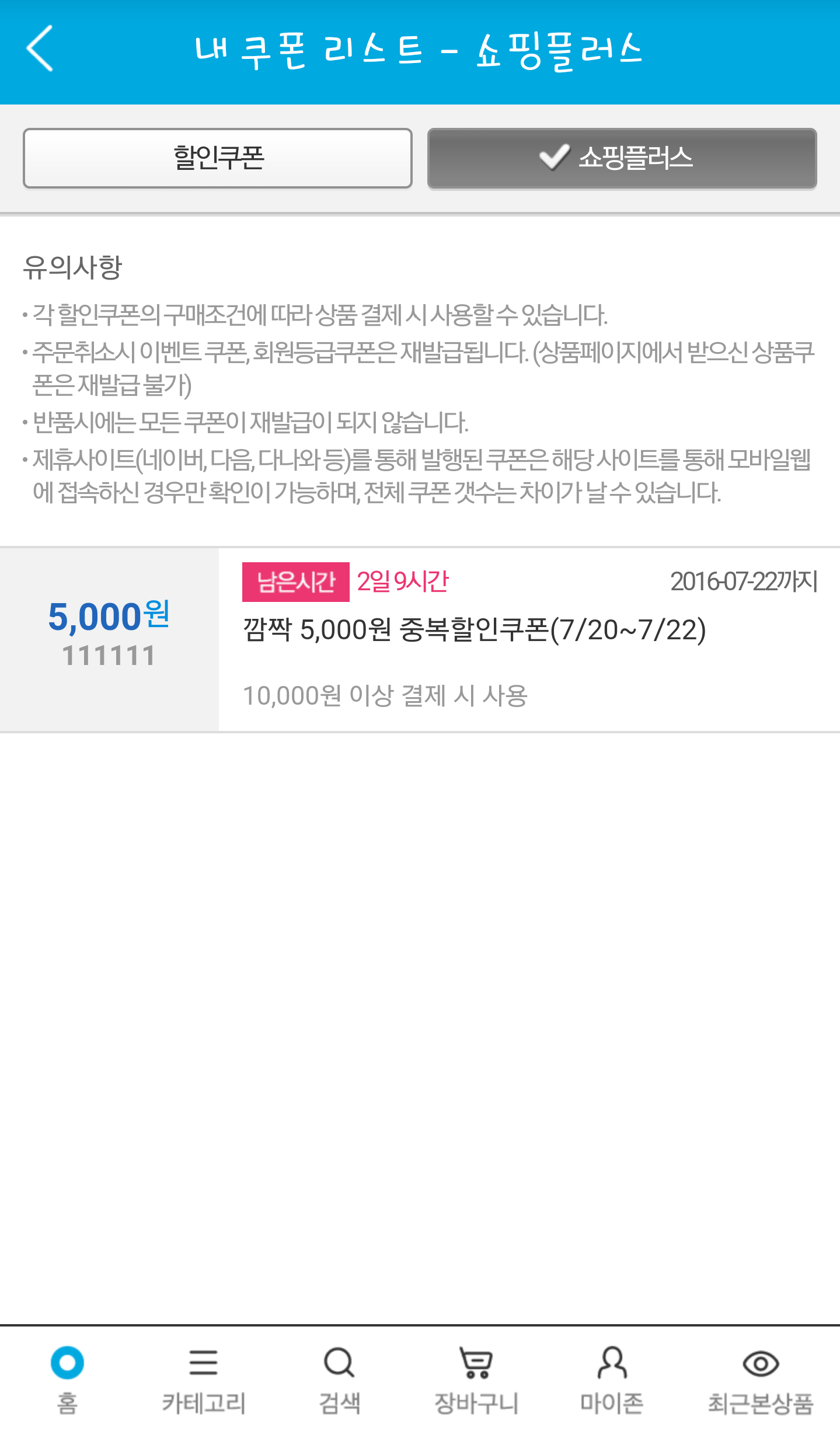840x1431 pixels.
Task: Open the 카테고리 menu
Action: point(203,1380)
